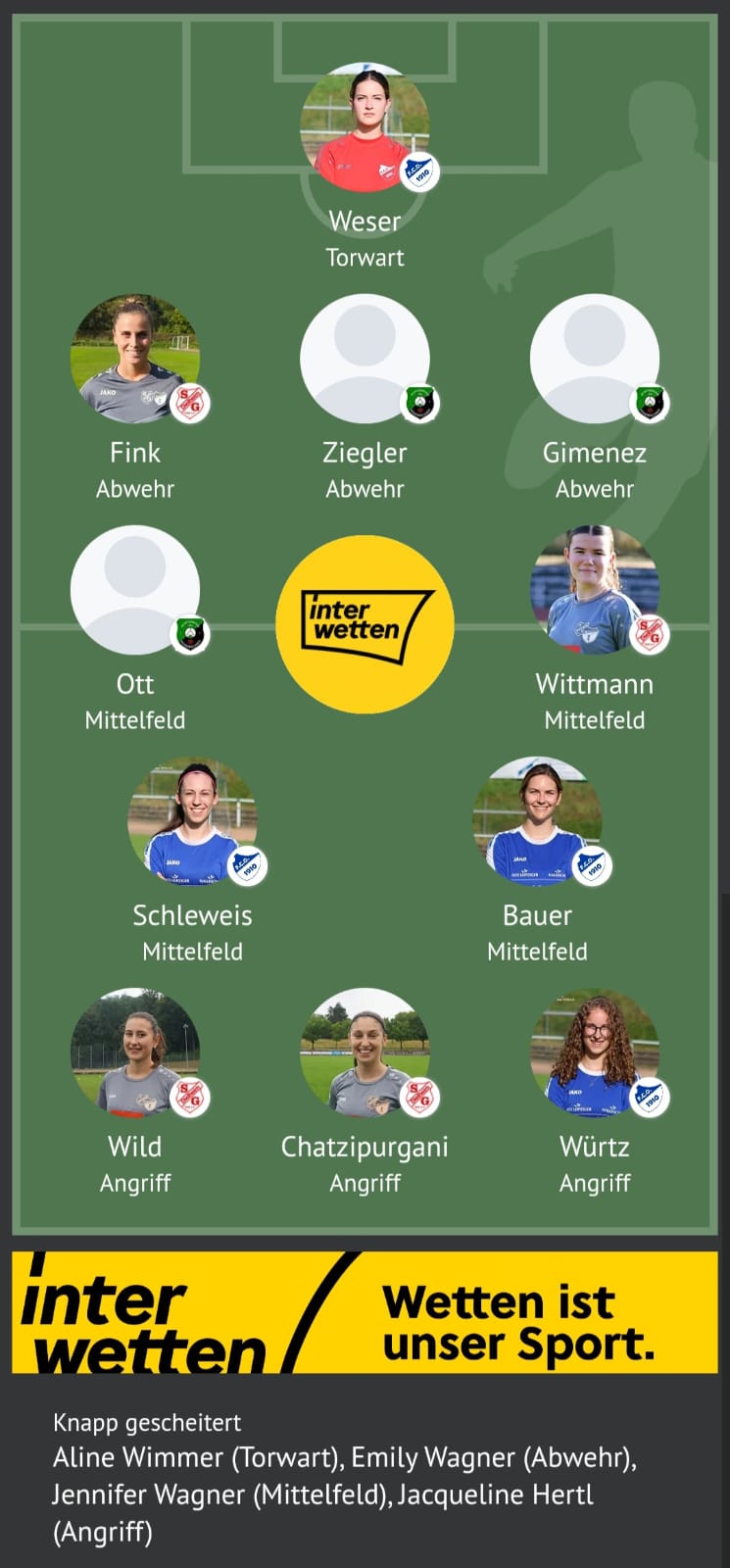This screenshot has width=730, height=1568.
Task: Open attacker Wild's profile
Action: 135,1053
